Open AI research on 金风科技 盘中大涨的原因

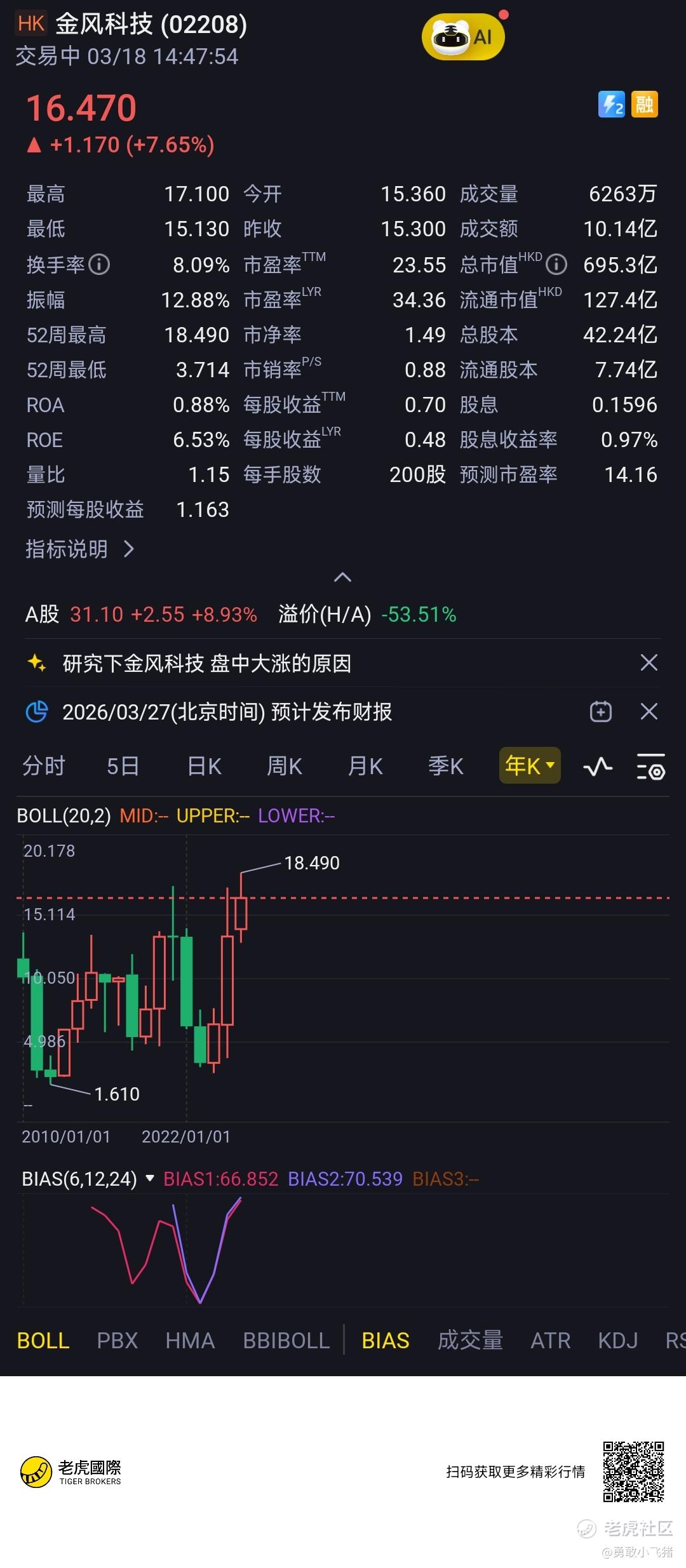206,664
